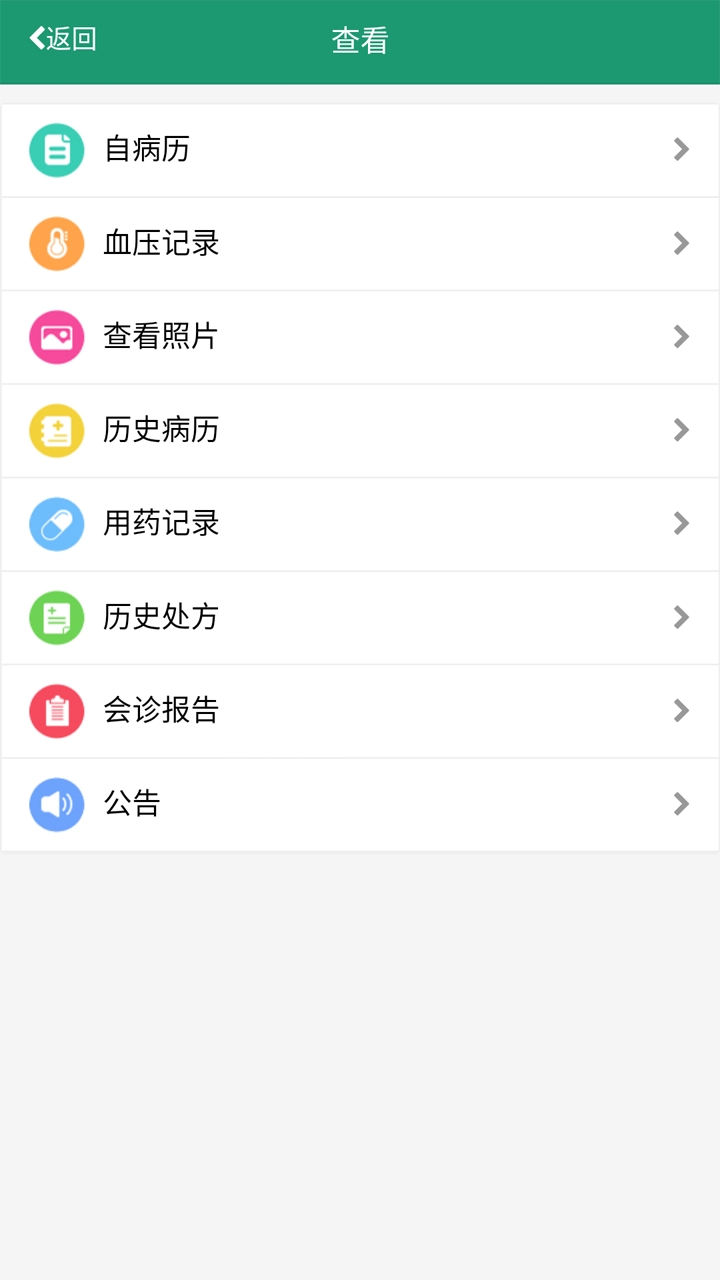This screenshot has width=720, height=1280.
Task: Open 血压记录 via its right arrow
Action: tap(681, 243)
